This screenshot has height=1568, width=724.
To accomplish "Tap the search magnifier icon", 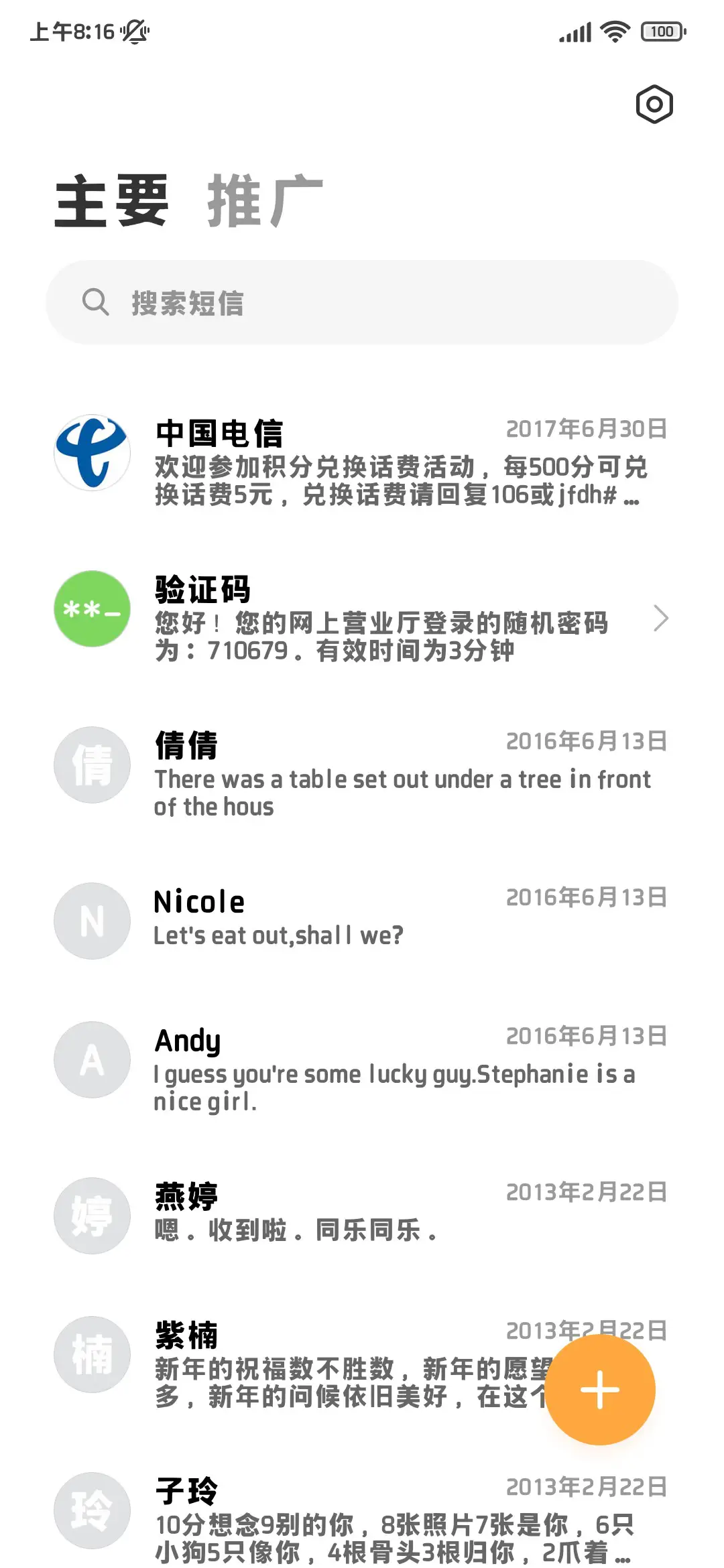I will [x=95, y=303].
